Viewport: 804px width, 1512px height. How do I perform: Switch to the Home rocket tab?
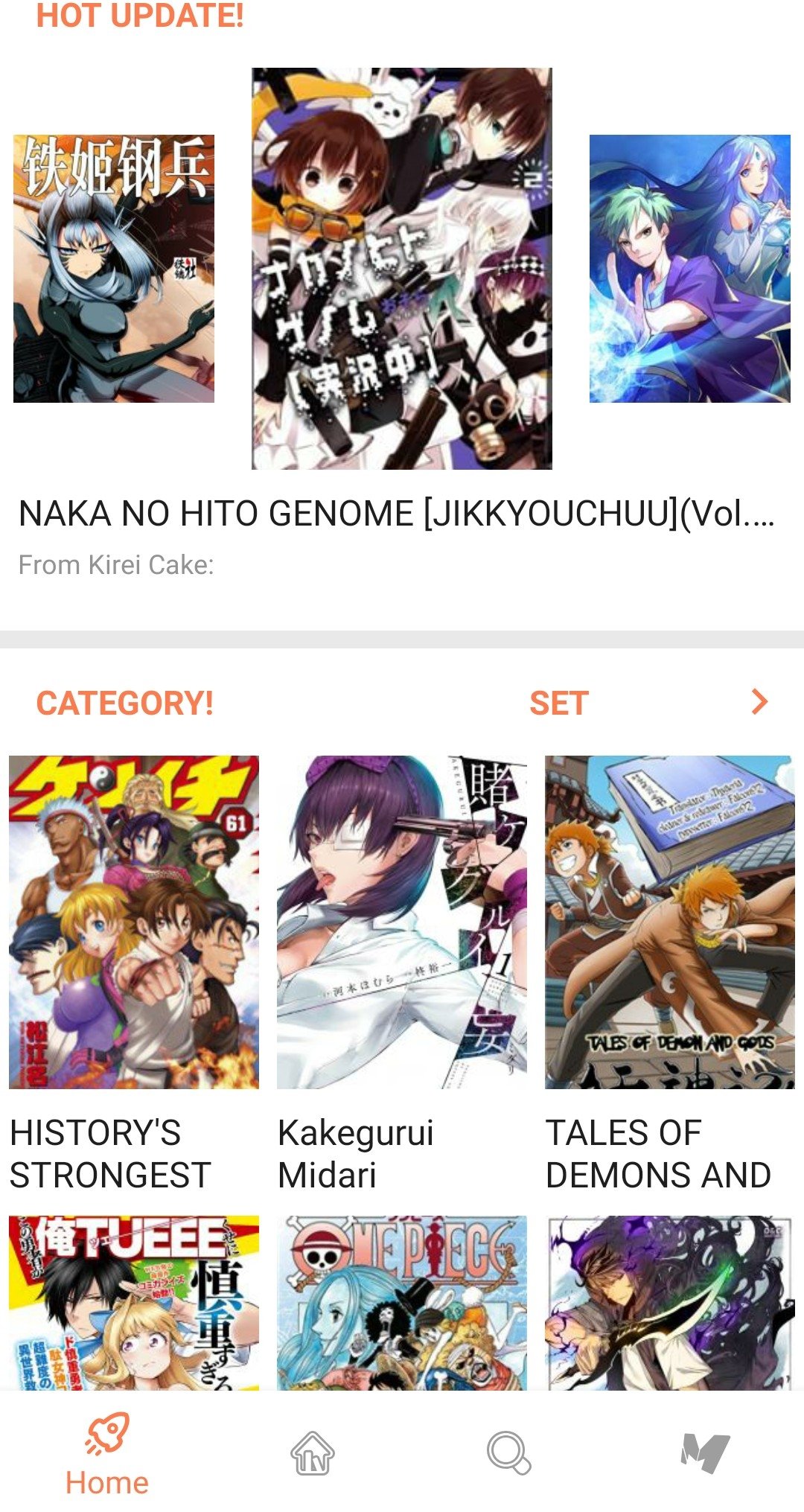click(x=107, y=1454)
